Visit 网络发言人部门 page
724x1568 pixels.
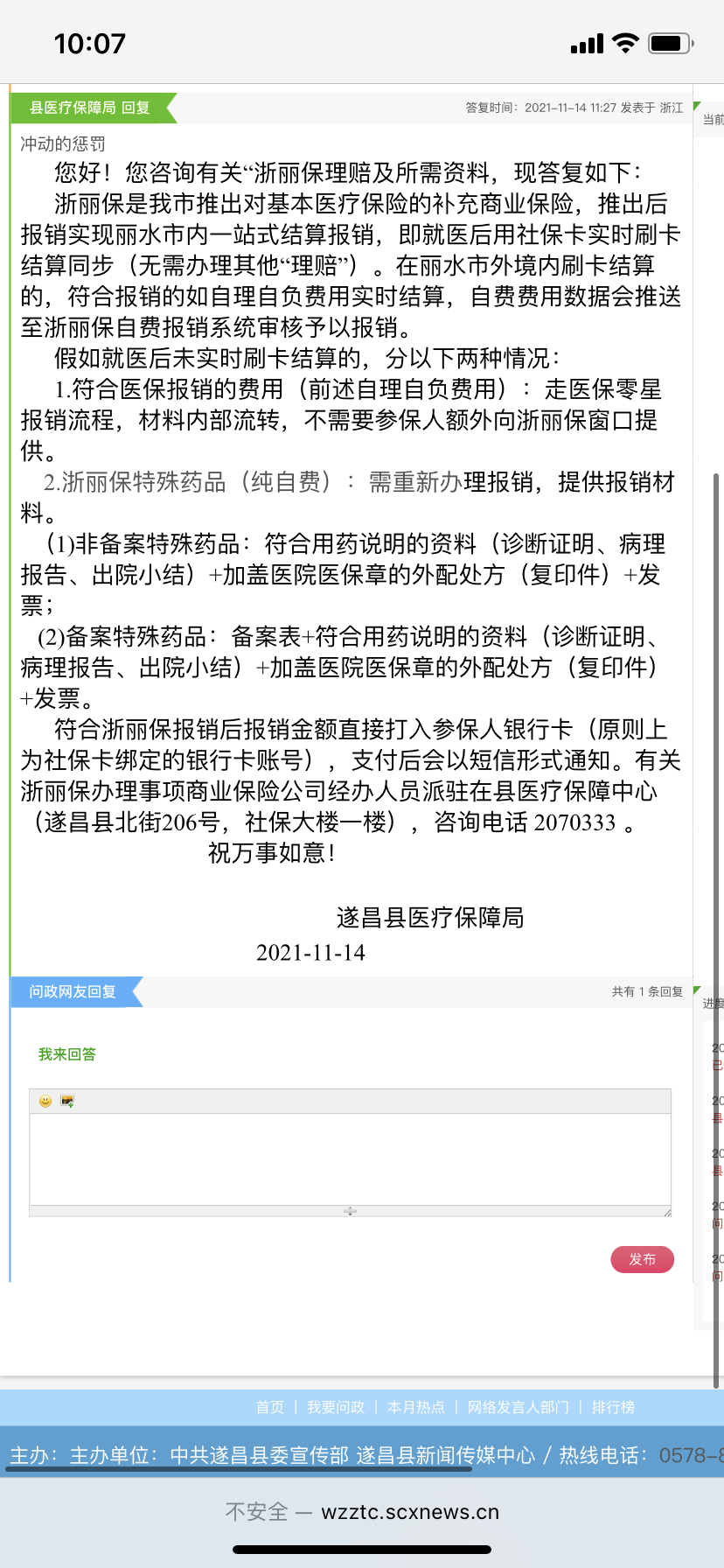[518, 1407]
